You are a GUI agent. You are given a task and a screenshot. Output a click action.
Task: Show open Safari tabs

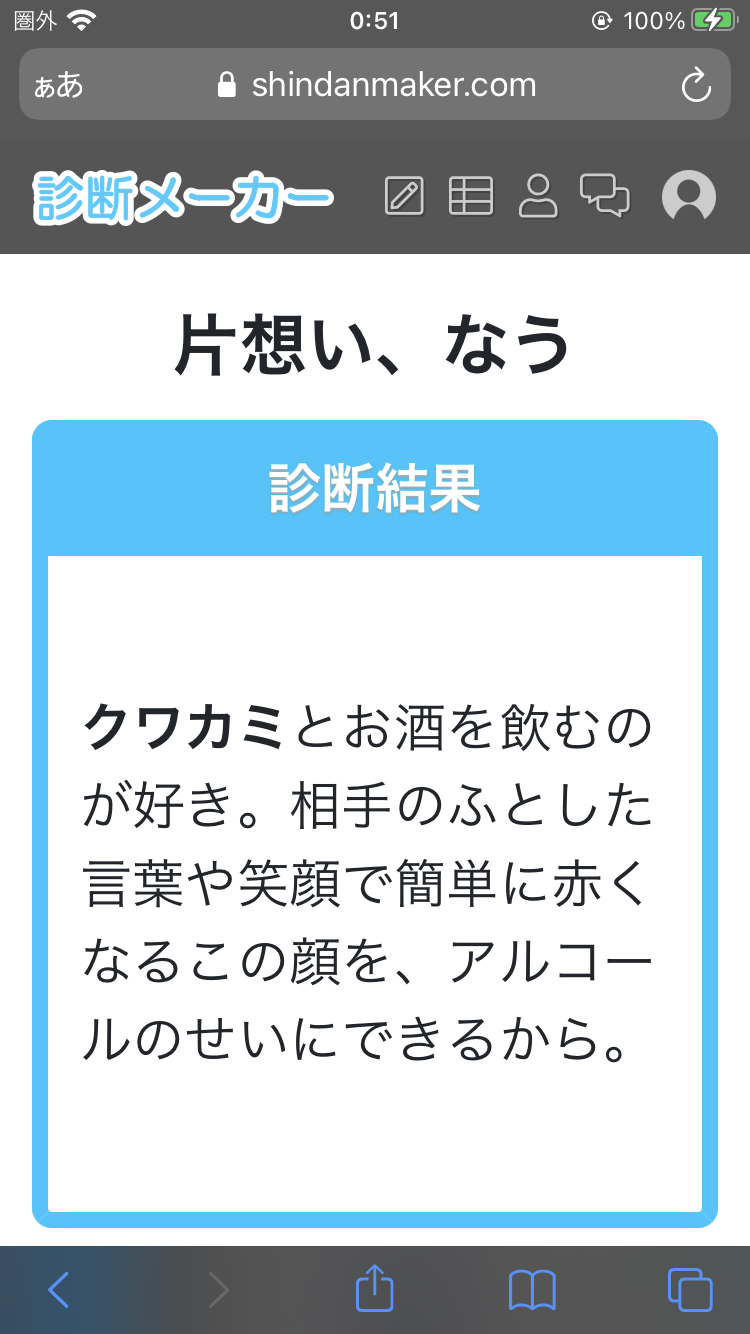click(x=689, y=1290)
